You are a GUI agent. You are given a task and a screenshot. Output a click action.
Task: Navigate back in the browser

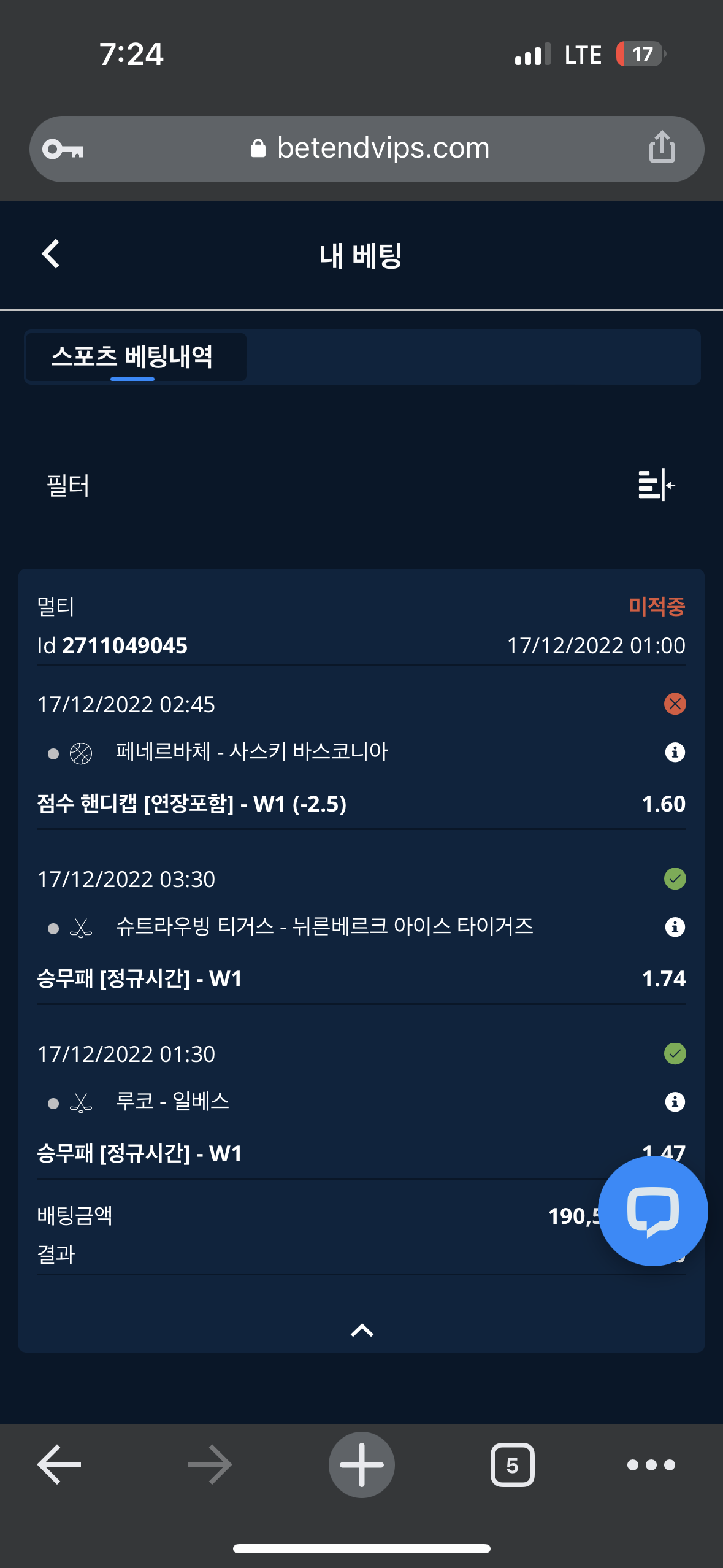tap(59, 1465)
